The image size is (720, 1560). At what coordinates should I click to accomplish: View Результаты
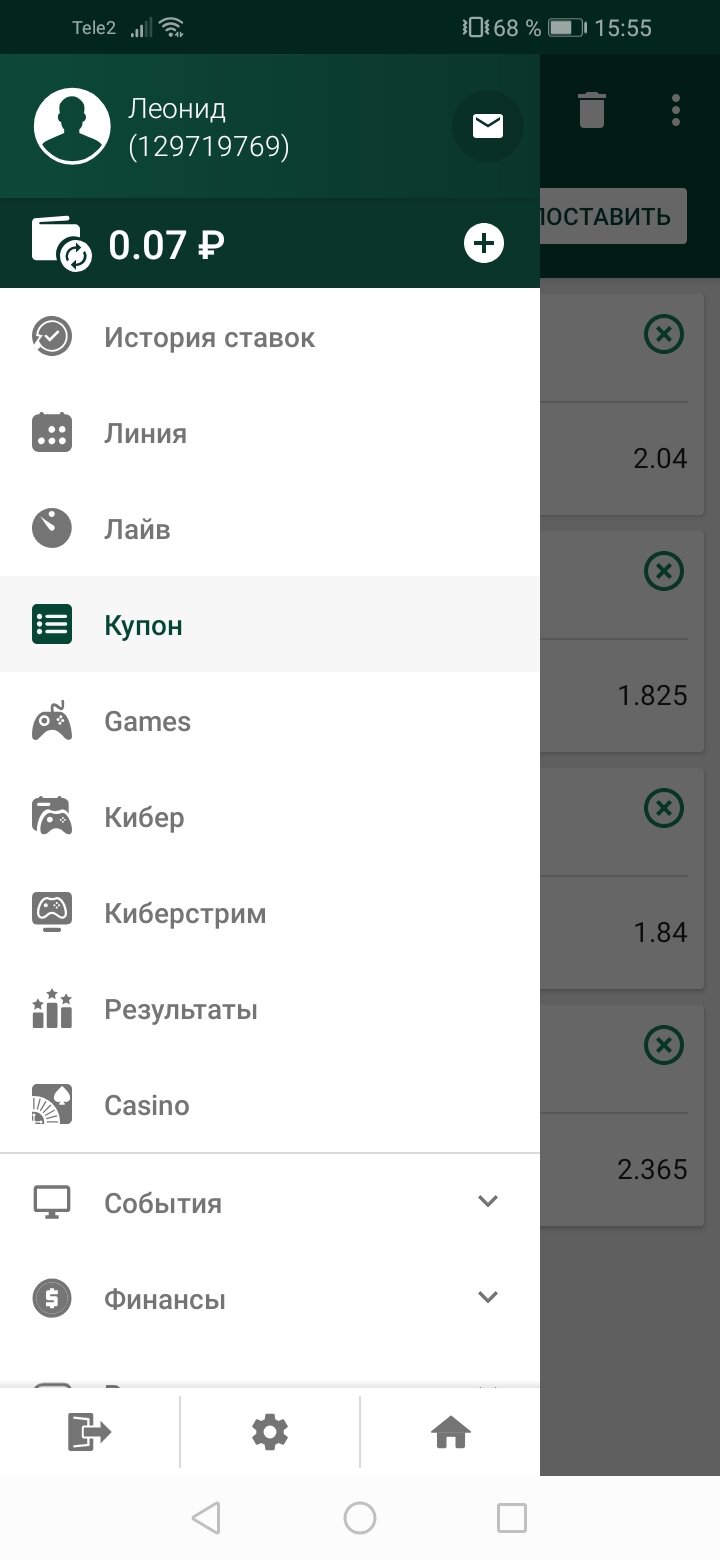click(x=181, y=1010)
